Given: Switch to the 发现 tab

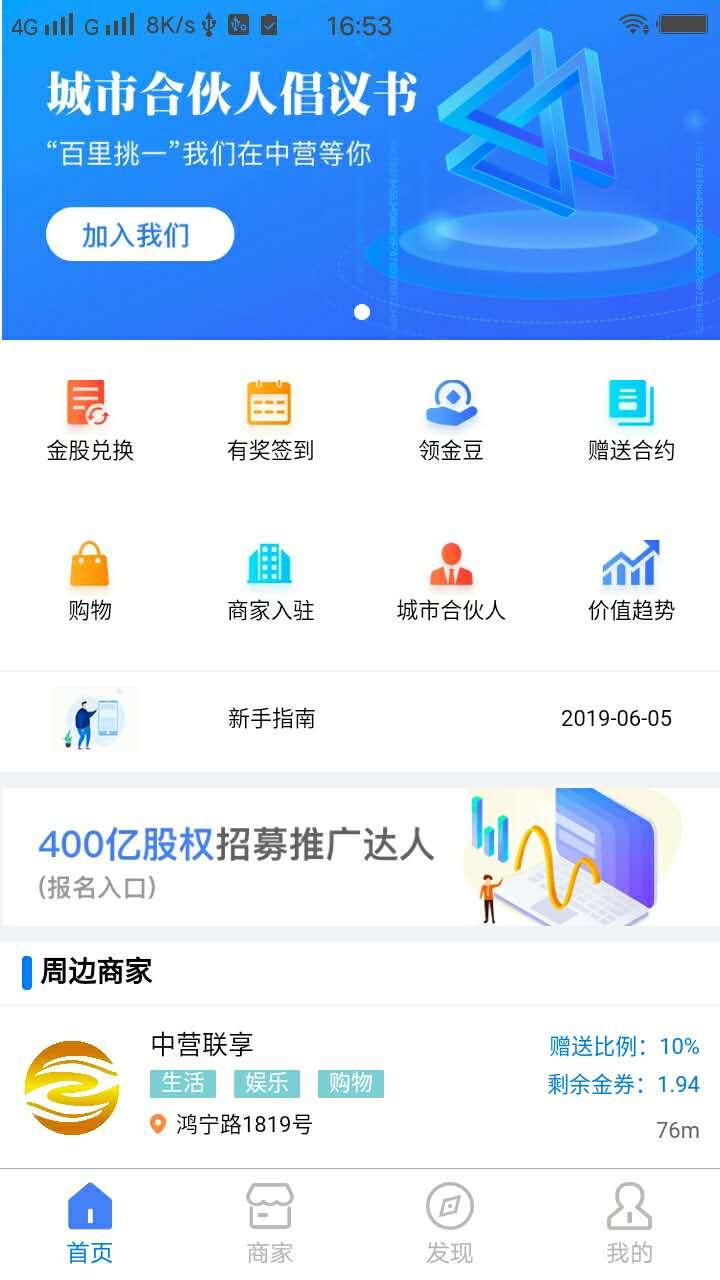Looking at the screenshot, I should pyautogui.click(x=450, y=1222).
